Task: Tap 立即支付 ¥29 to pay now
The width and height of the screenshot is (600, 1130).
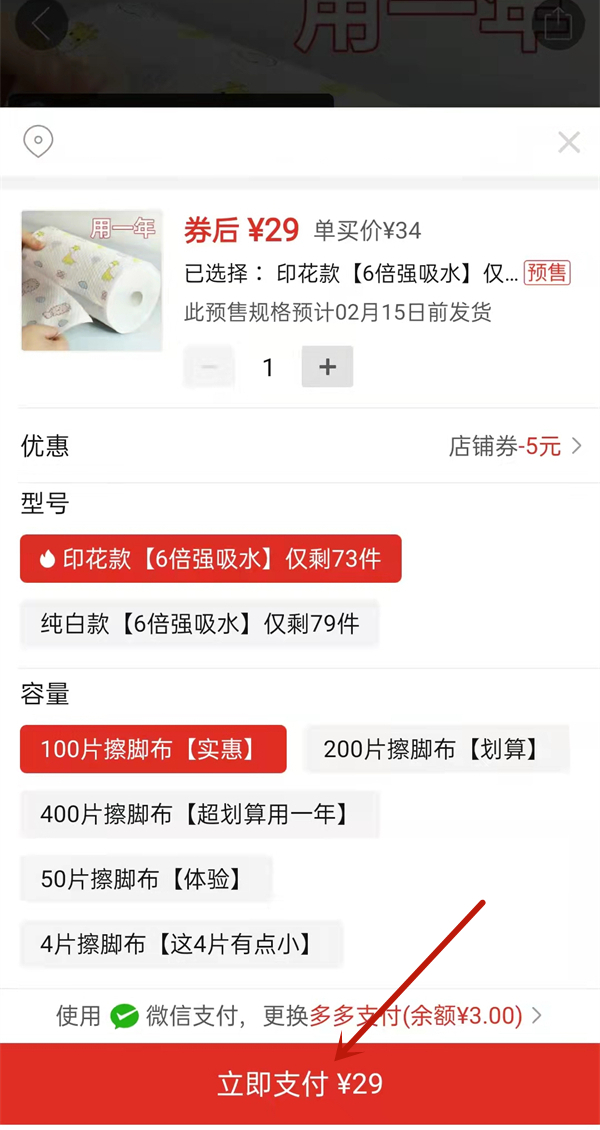Action: [300, 1084]
